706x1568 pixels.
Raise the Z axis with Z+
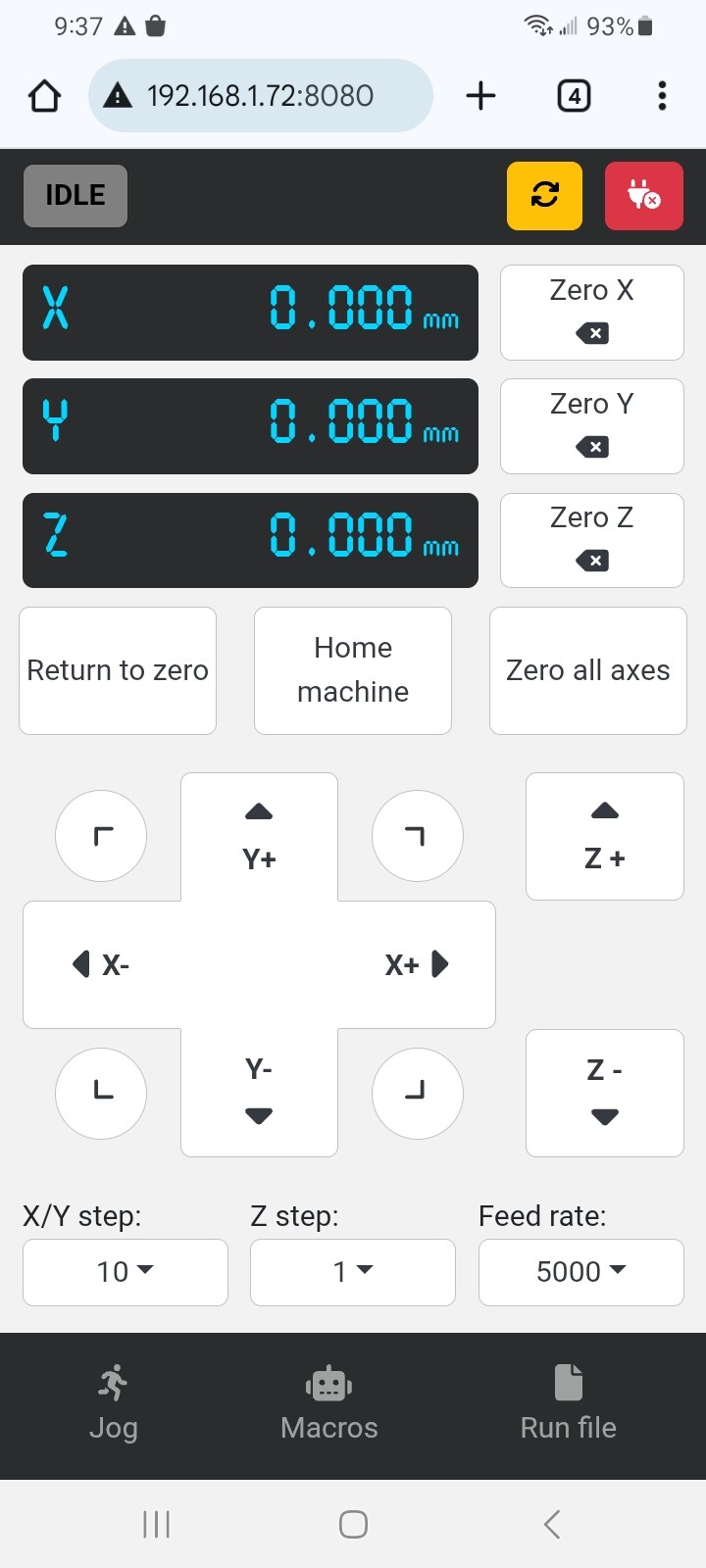[x=604, y=836]
